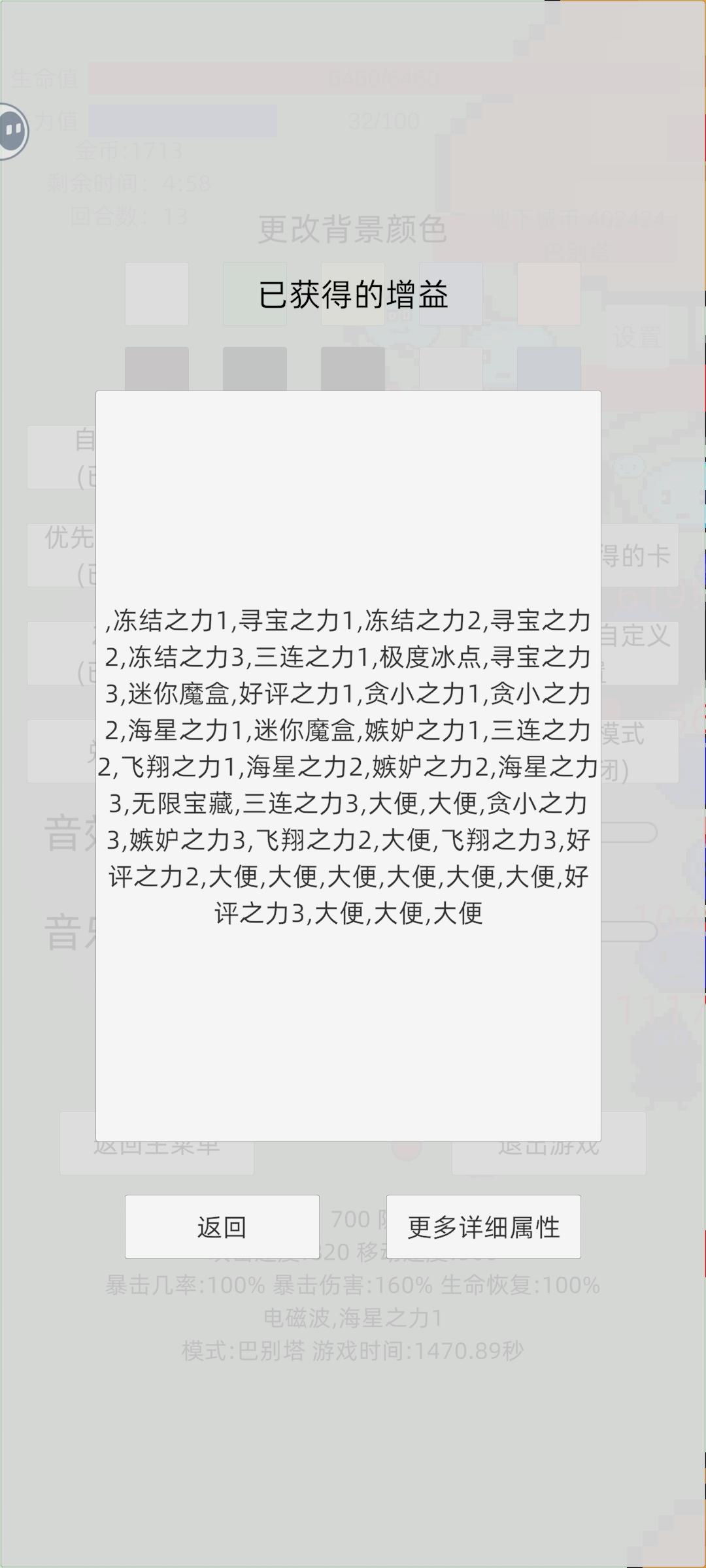
Task: Select the white background color swatch
Action: (x=157, y=295)
